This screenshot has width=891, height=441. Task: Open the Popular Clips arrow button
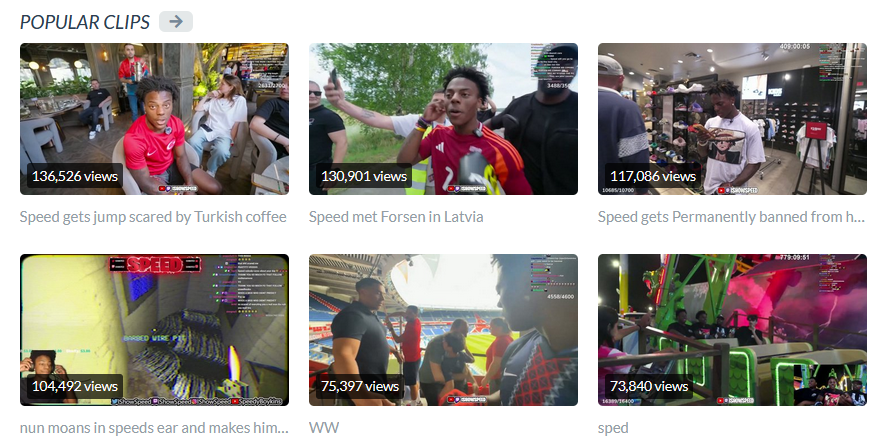point(176,21)
